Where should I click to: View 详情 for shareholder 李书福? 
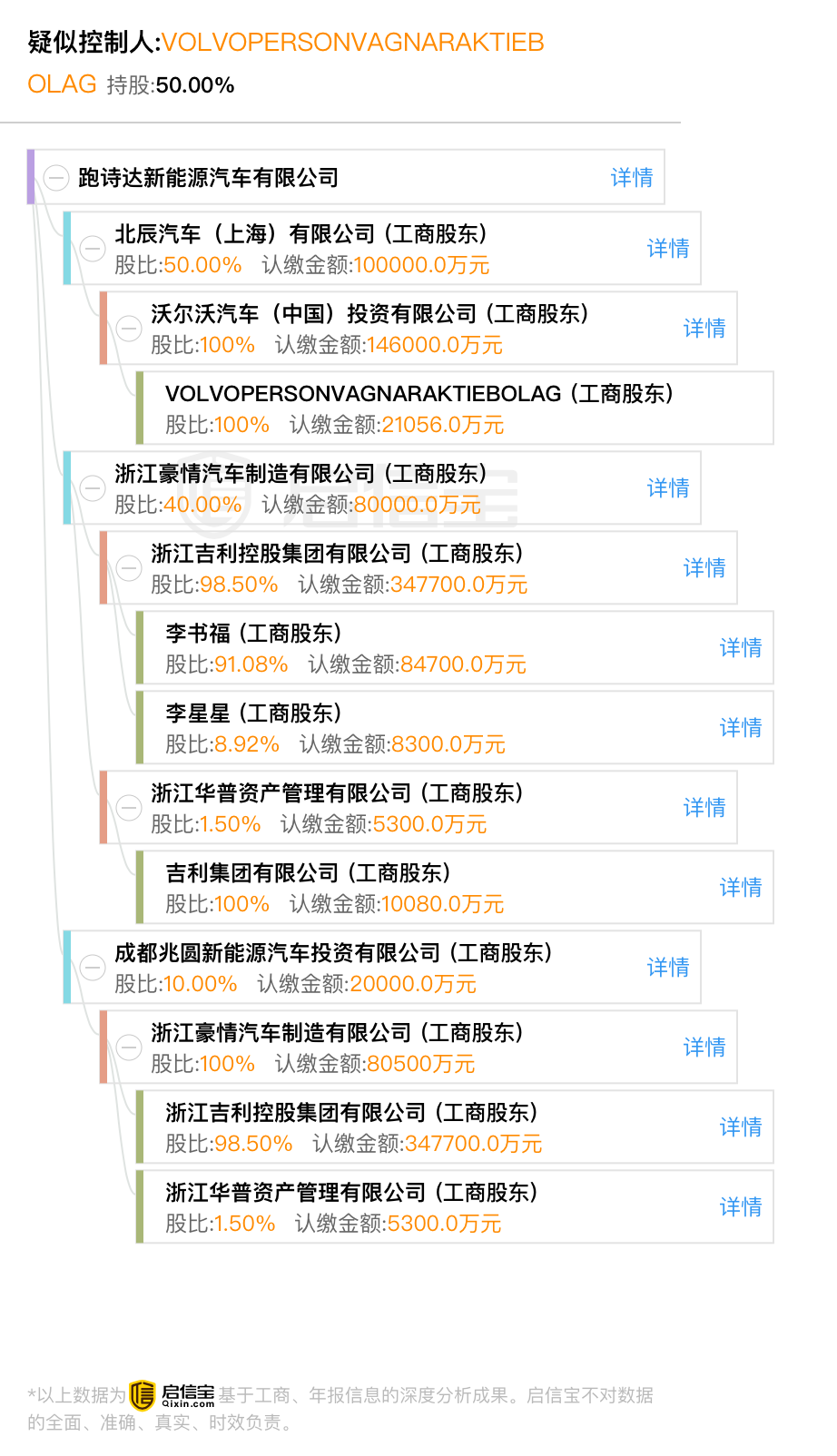(x=741, y=648)
